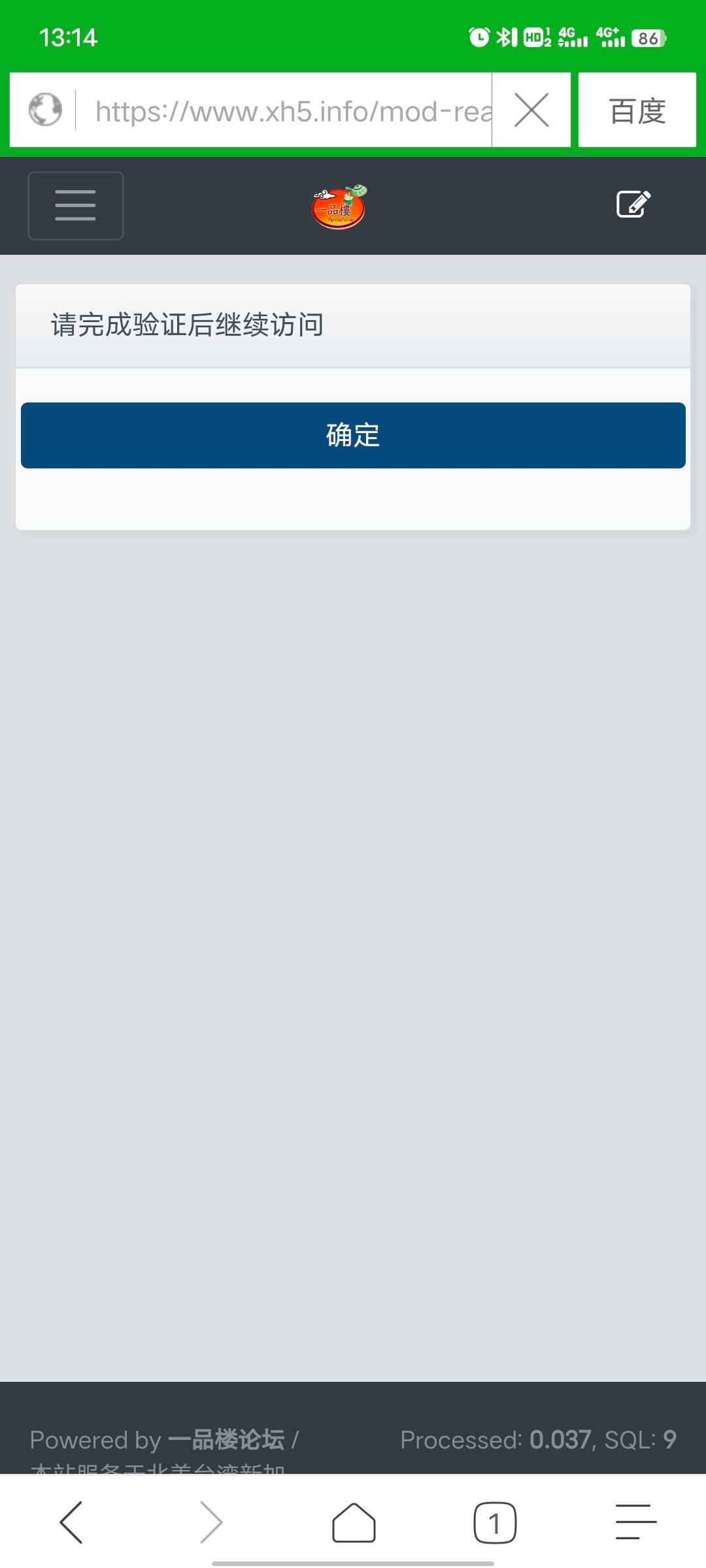
Task: Open the tab switcher showing 1
Action: (x=494, y=1522)
